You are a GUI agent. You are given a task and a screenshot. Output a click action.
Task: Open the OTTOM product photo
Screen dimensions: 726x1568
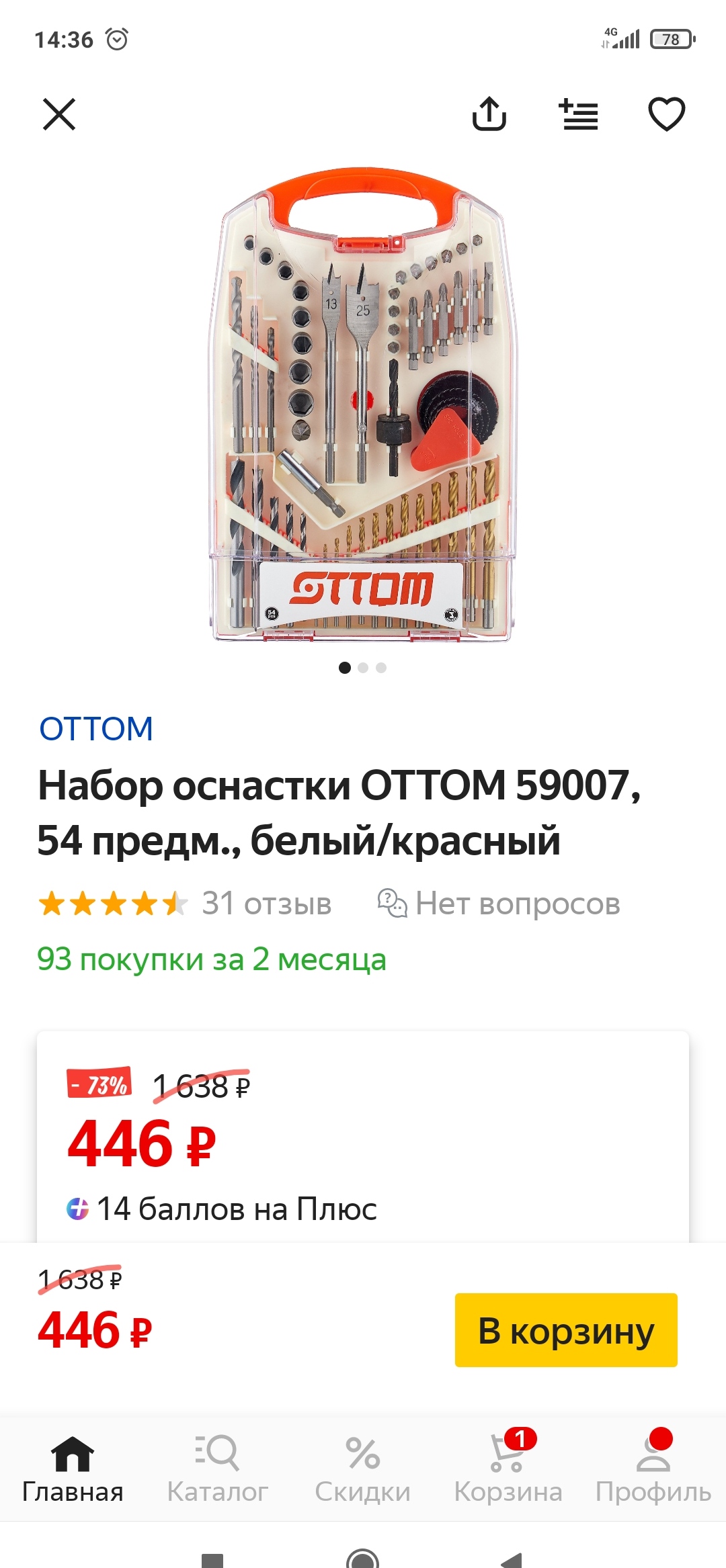[x=363, y=403]
